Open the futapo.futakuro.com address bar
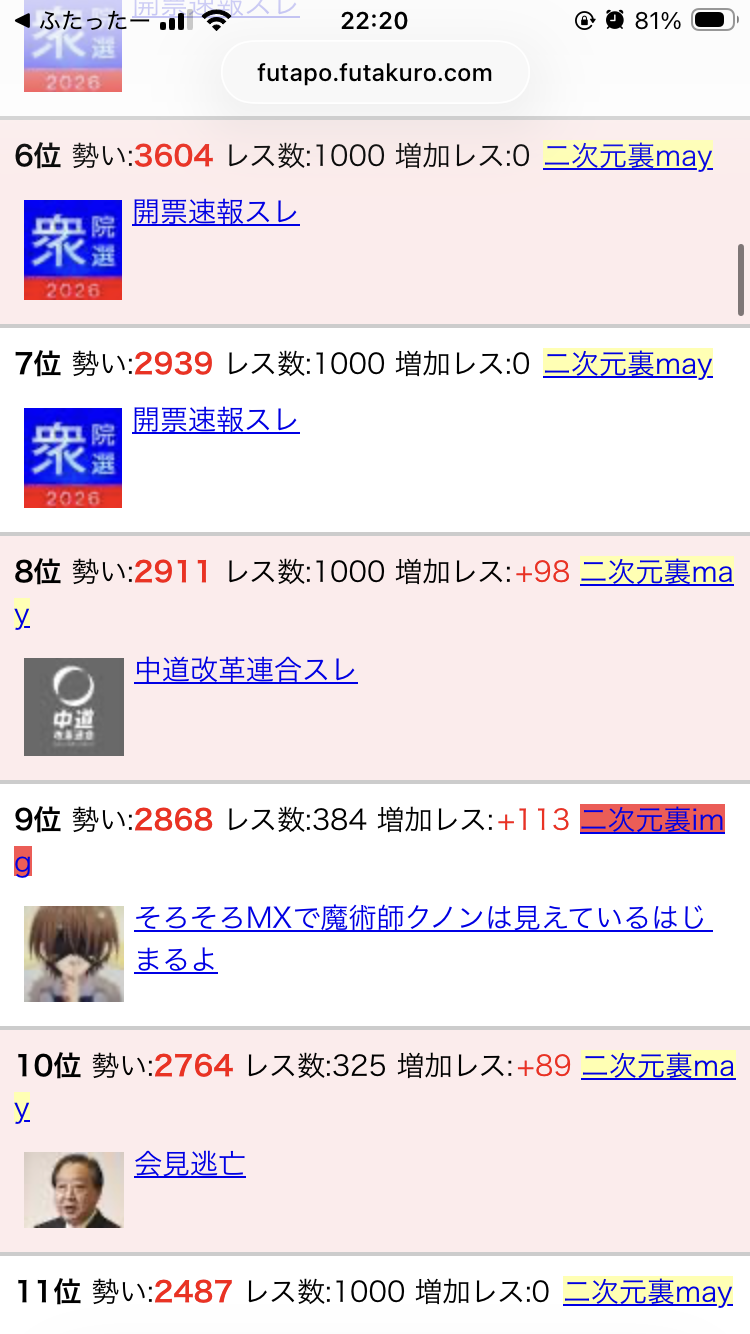The image size is (750, 1334). coord(374,73)
